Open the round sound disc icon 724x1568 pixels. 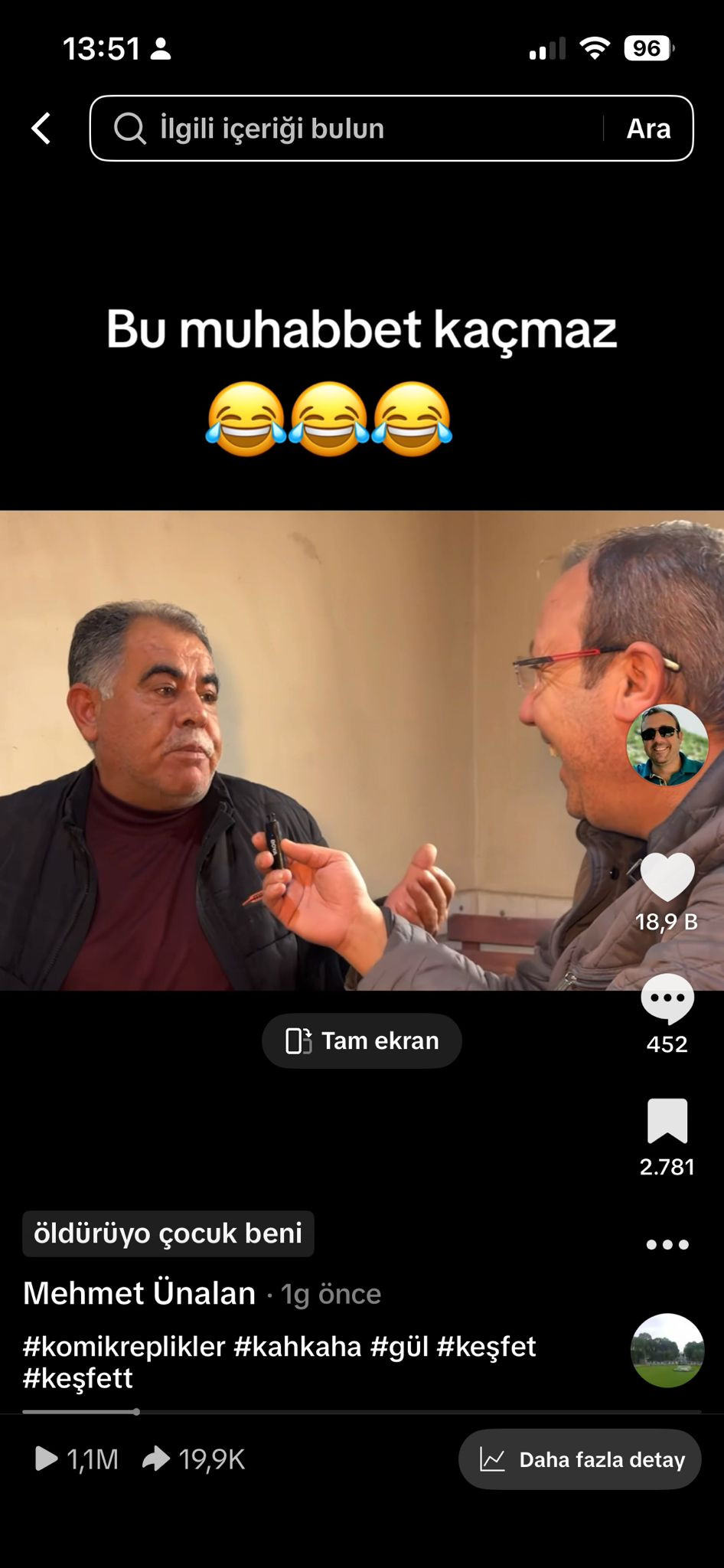(x=667, y=1351)
